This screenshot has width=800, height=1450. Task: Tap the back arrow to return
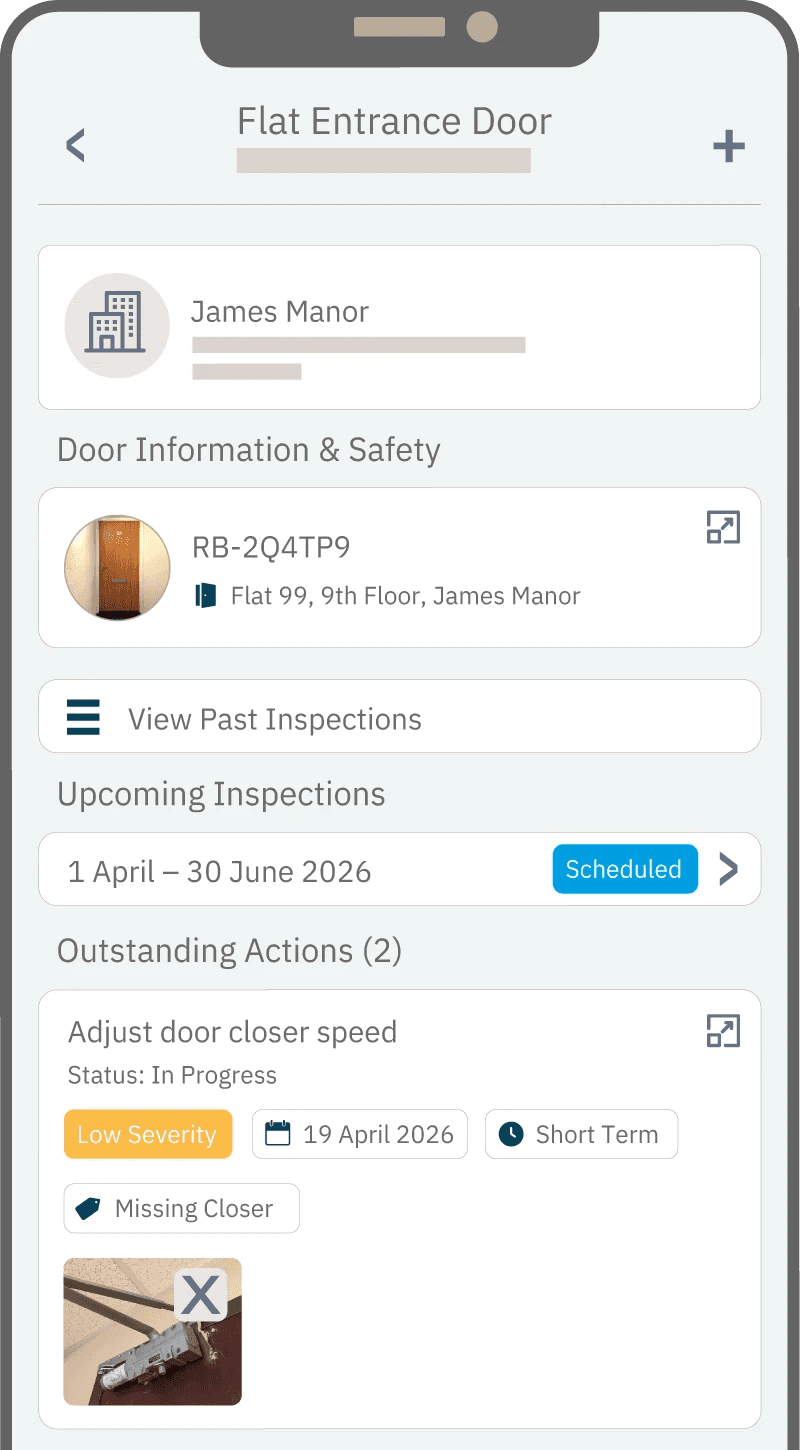(75, 145)
